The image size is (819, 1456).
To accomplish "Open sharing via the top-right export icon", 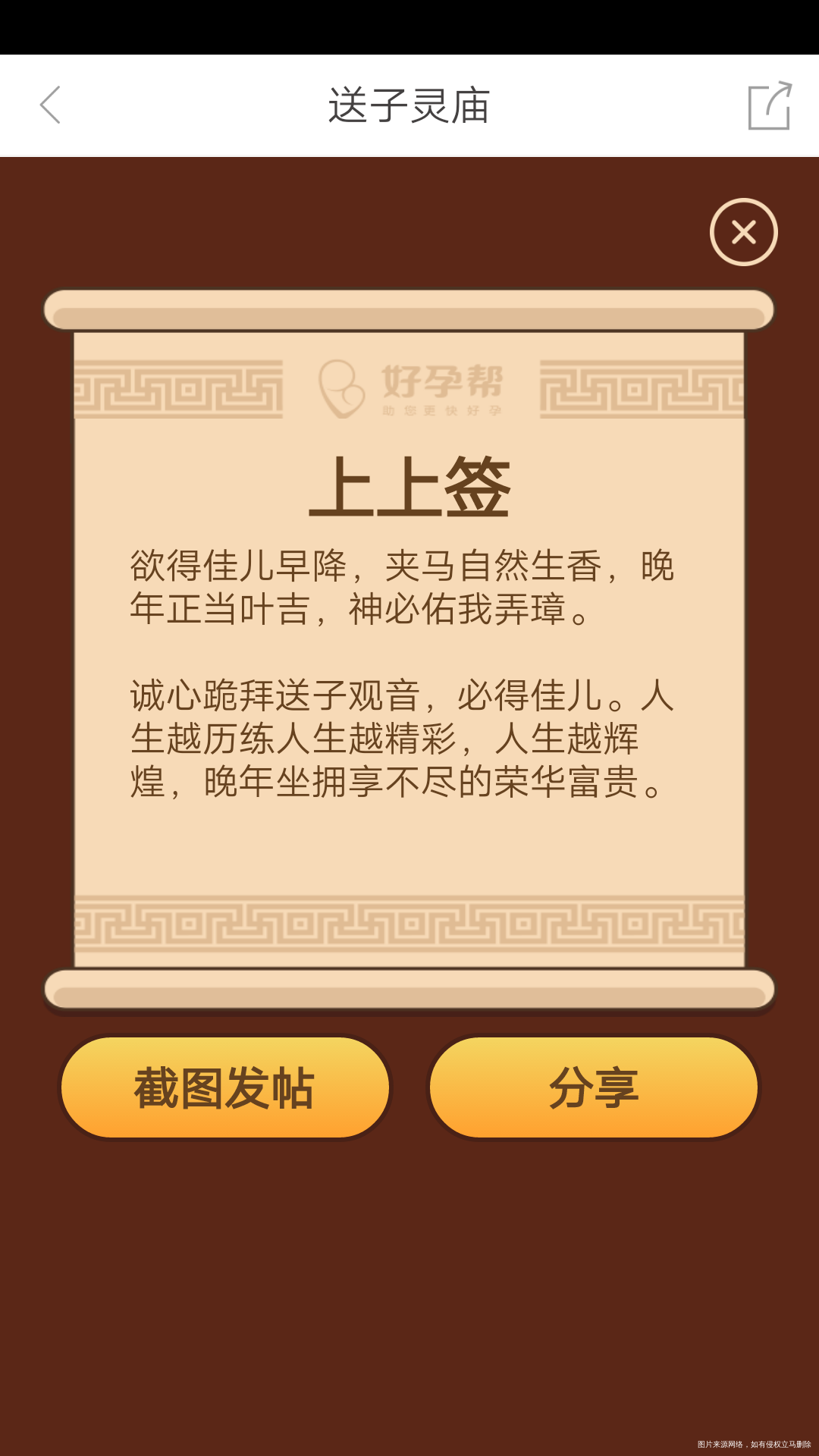I will [770, 106].
